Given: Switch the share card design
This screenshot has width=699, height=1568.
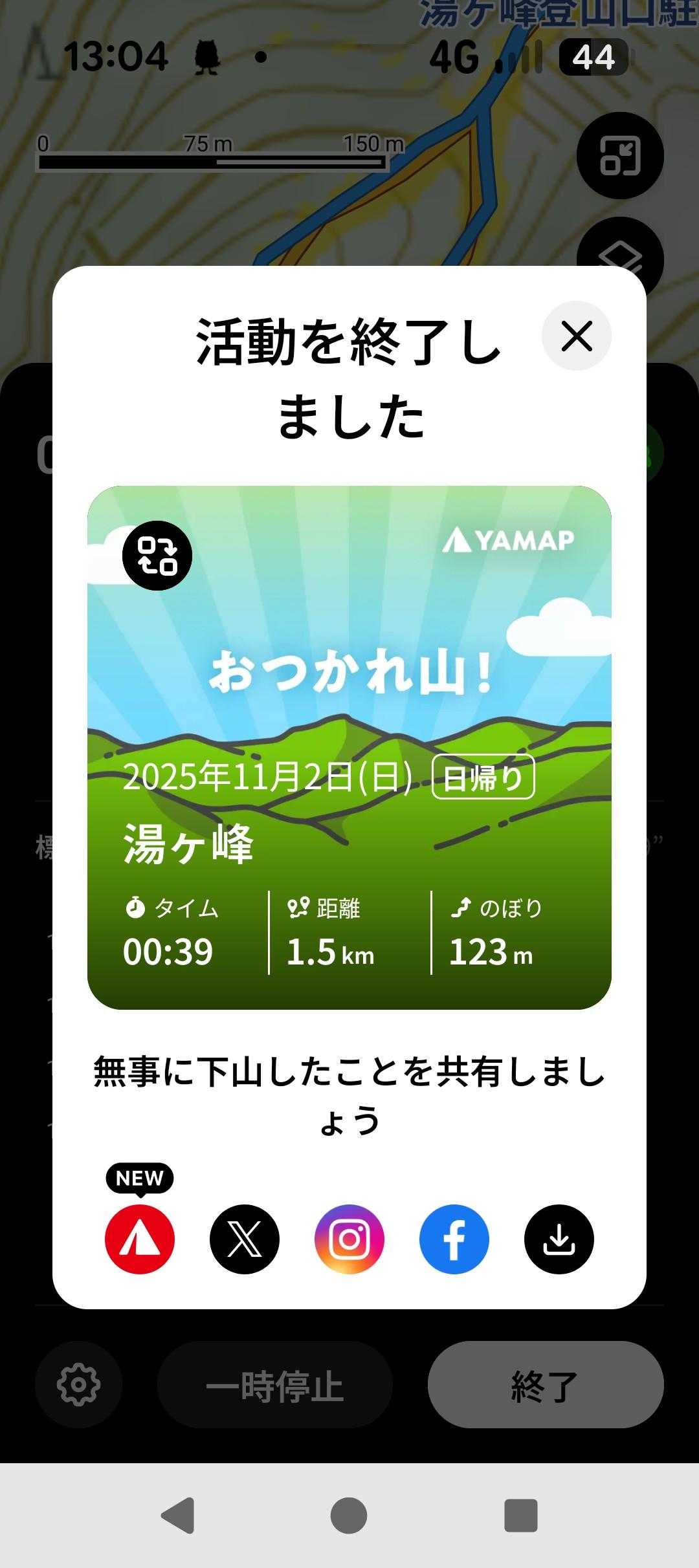Looking at the screenshot, I should click(x=157, y=556).
